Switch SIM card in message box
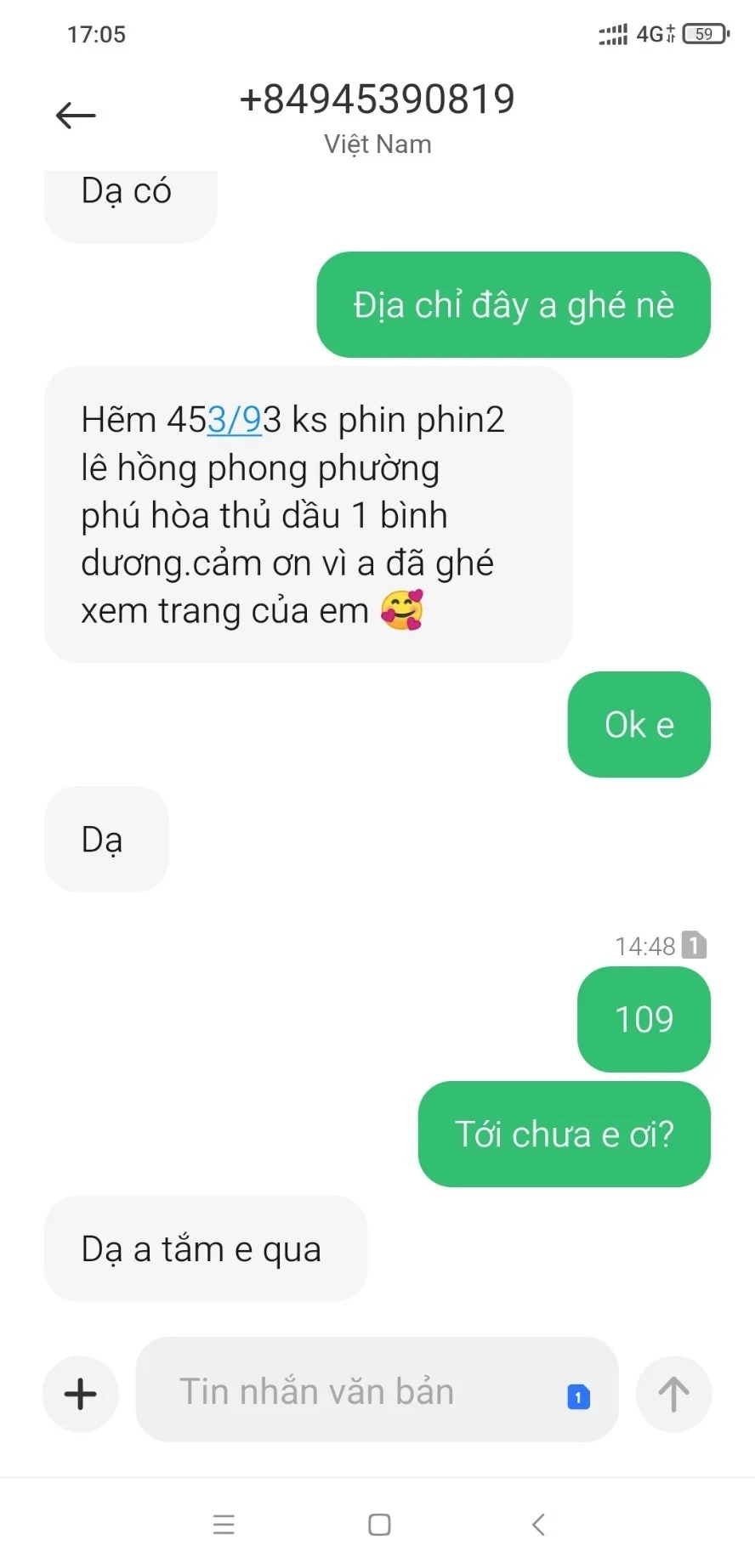The height and width of the screenshot is (1568, 755). click(578, 1397)
